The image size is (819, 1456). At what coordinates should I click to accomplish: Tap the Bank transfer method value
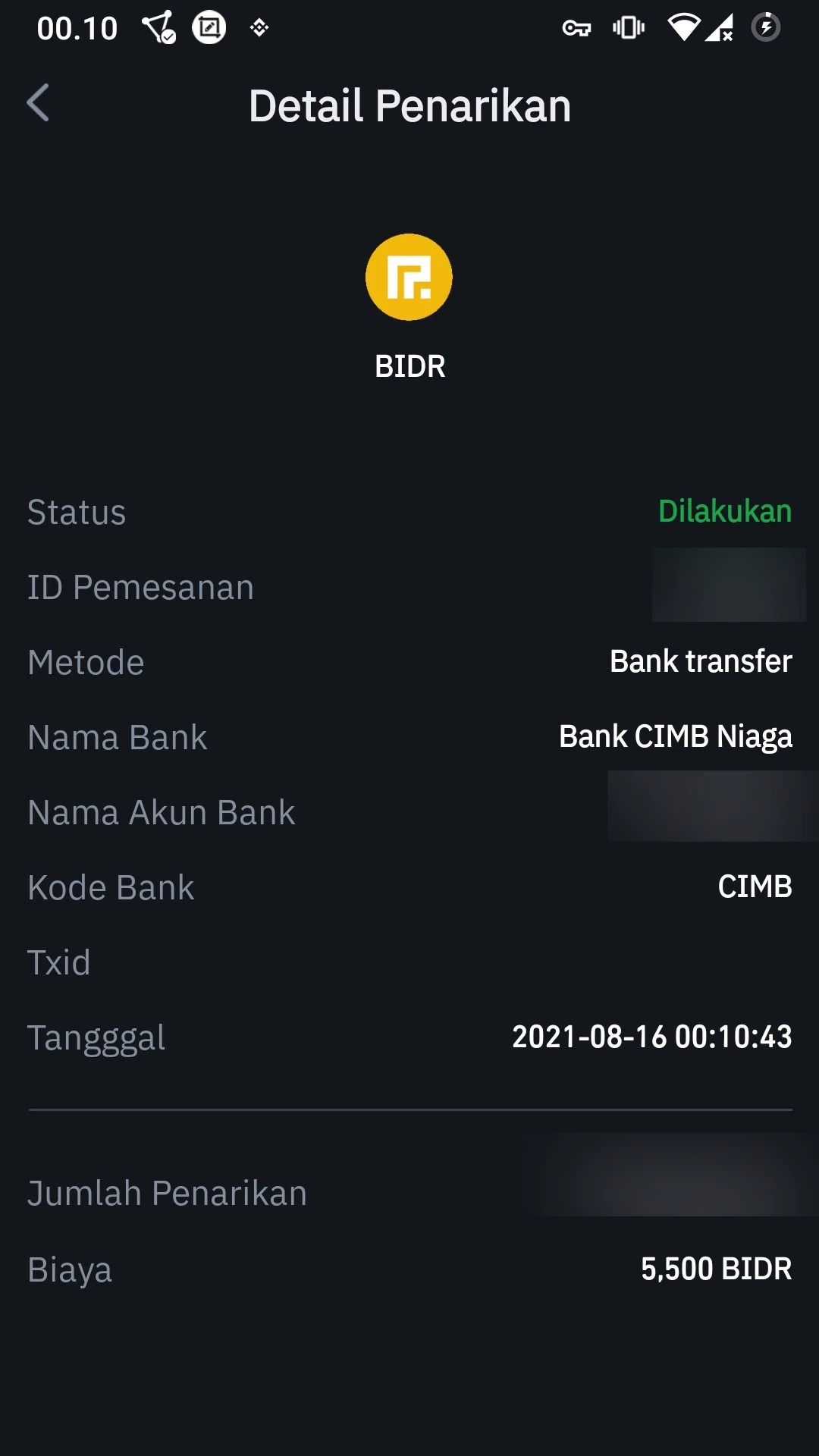coord(699,661)
